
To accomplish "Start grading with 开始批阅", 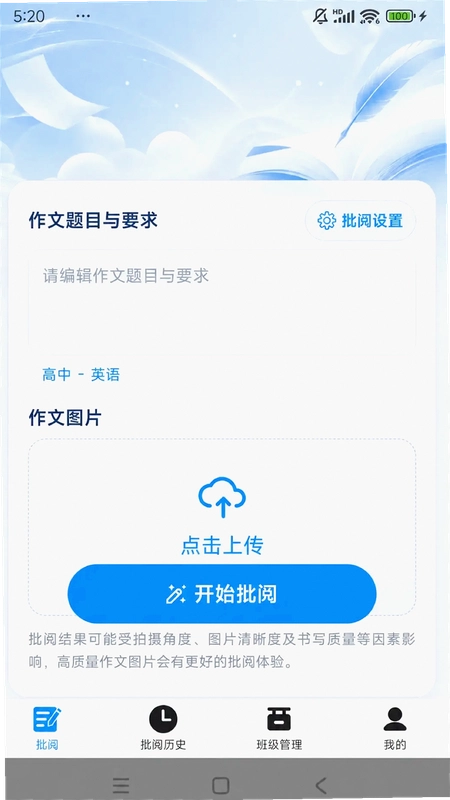I will pyautogui.click(x=222, y=594).
